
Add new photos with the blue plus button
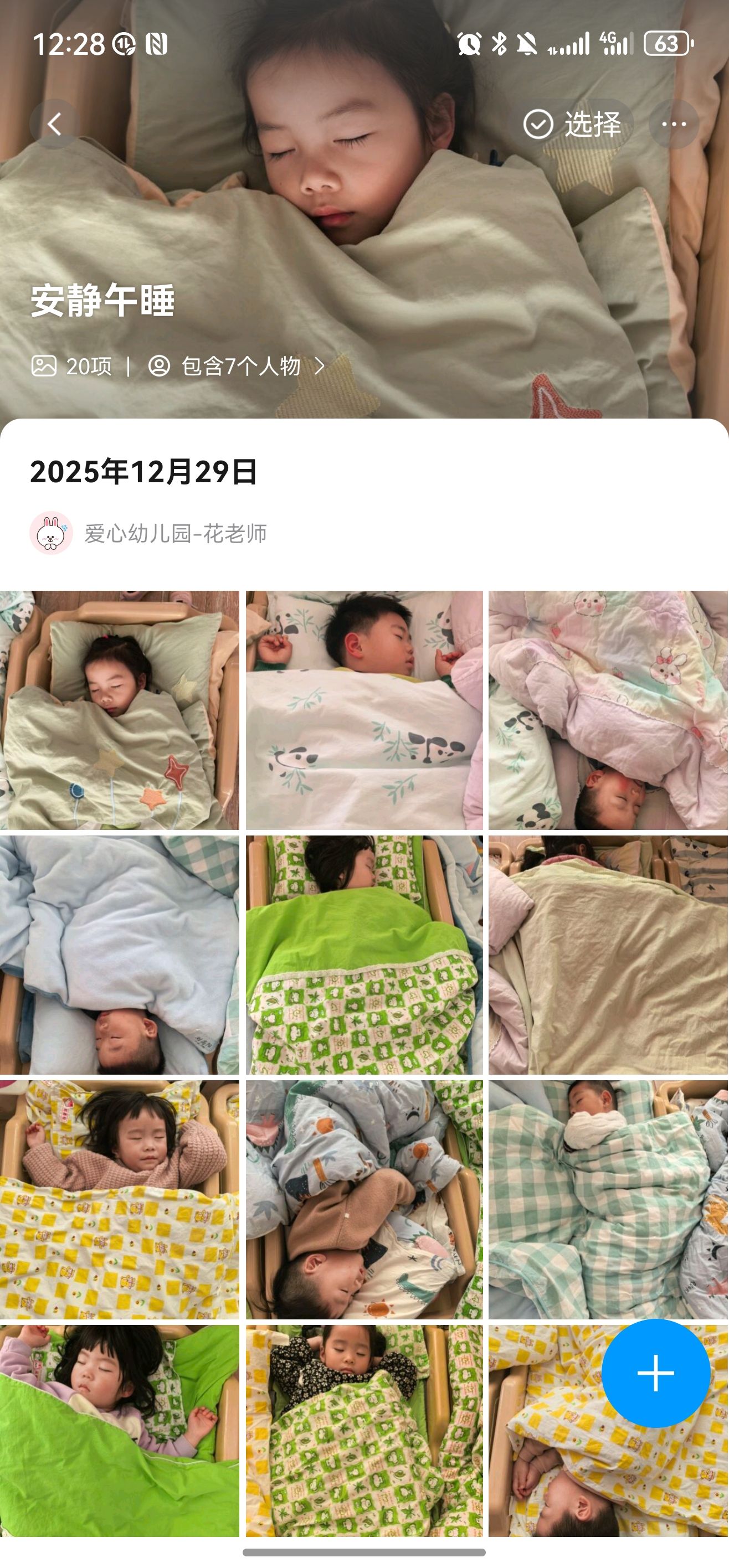click(655, 1373)
